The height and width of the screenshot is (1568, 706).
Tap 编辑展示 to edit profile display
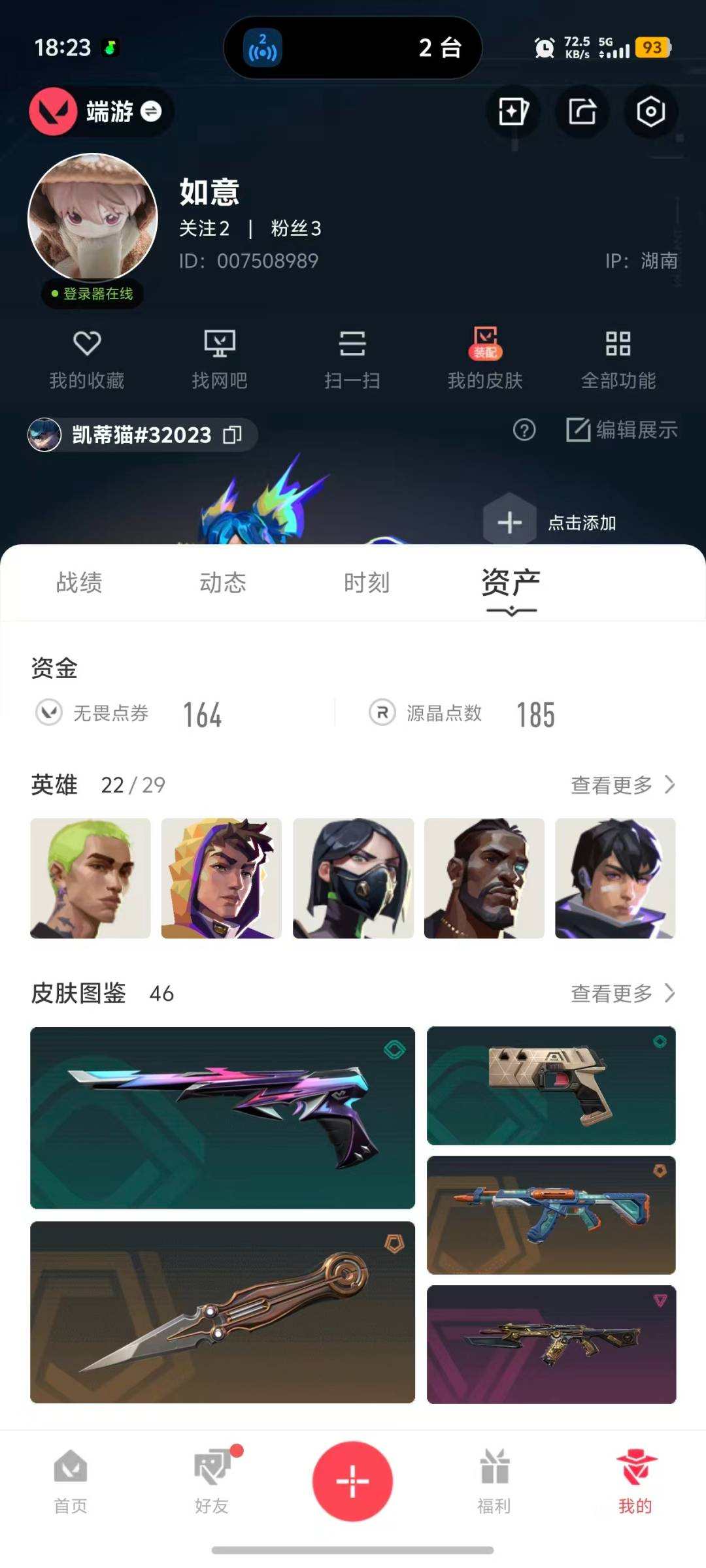click(623, 430)
